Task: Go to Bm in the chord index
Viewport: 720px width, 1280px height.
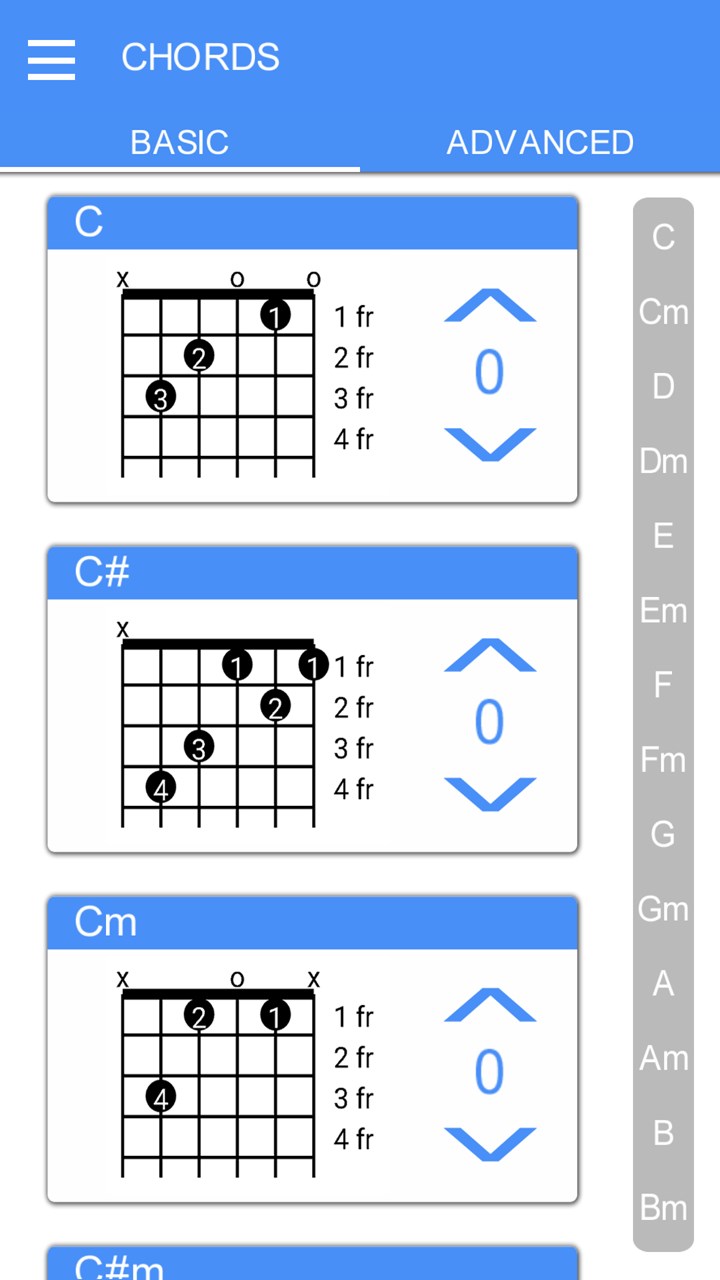Action: pyautogui.click(x=663, y=1208)
